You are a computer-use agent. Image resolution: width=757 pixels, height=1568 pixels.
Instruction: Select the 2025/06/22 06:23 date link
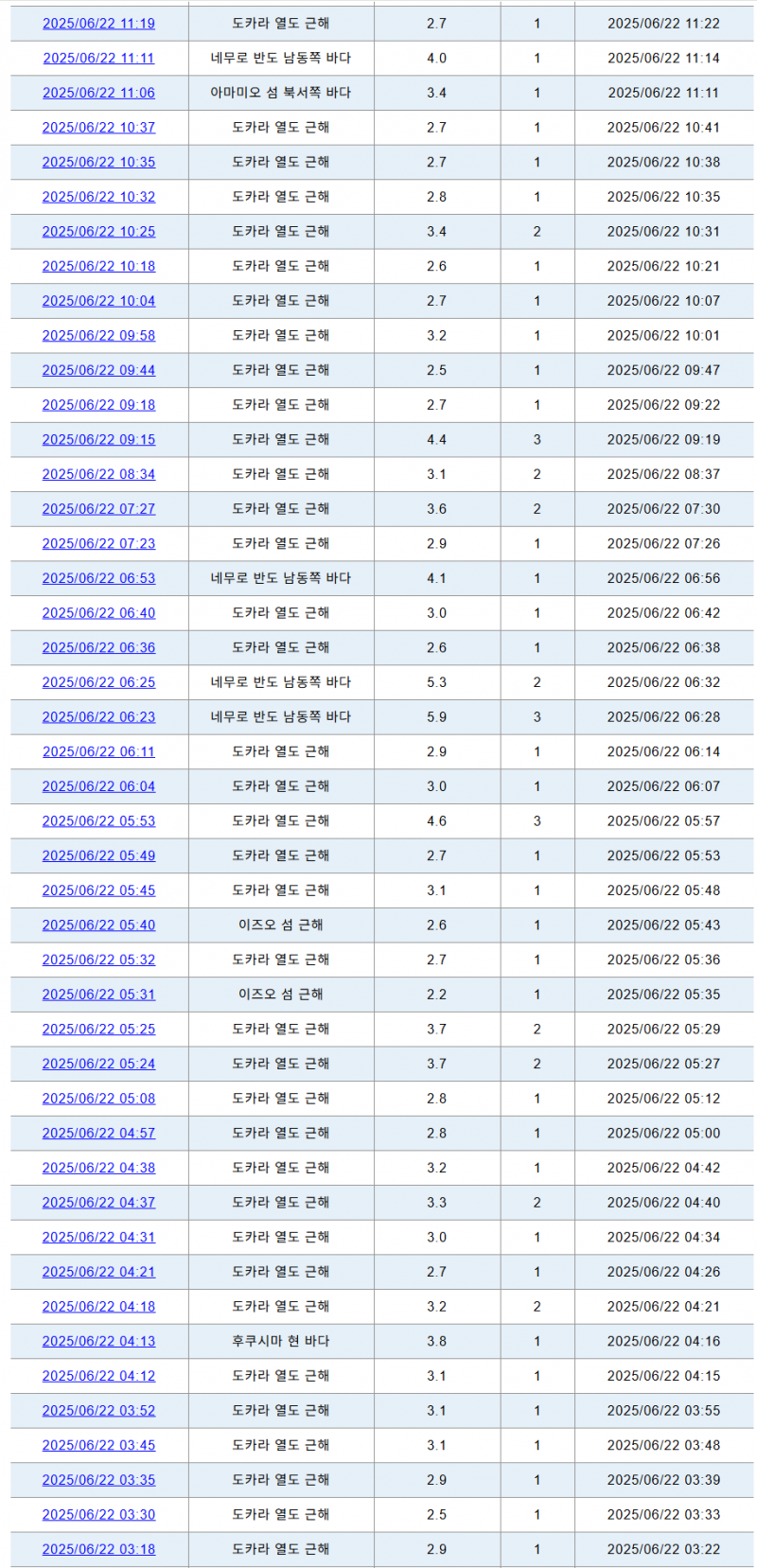pos(98,717)
